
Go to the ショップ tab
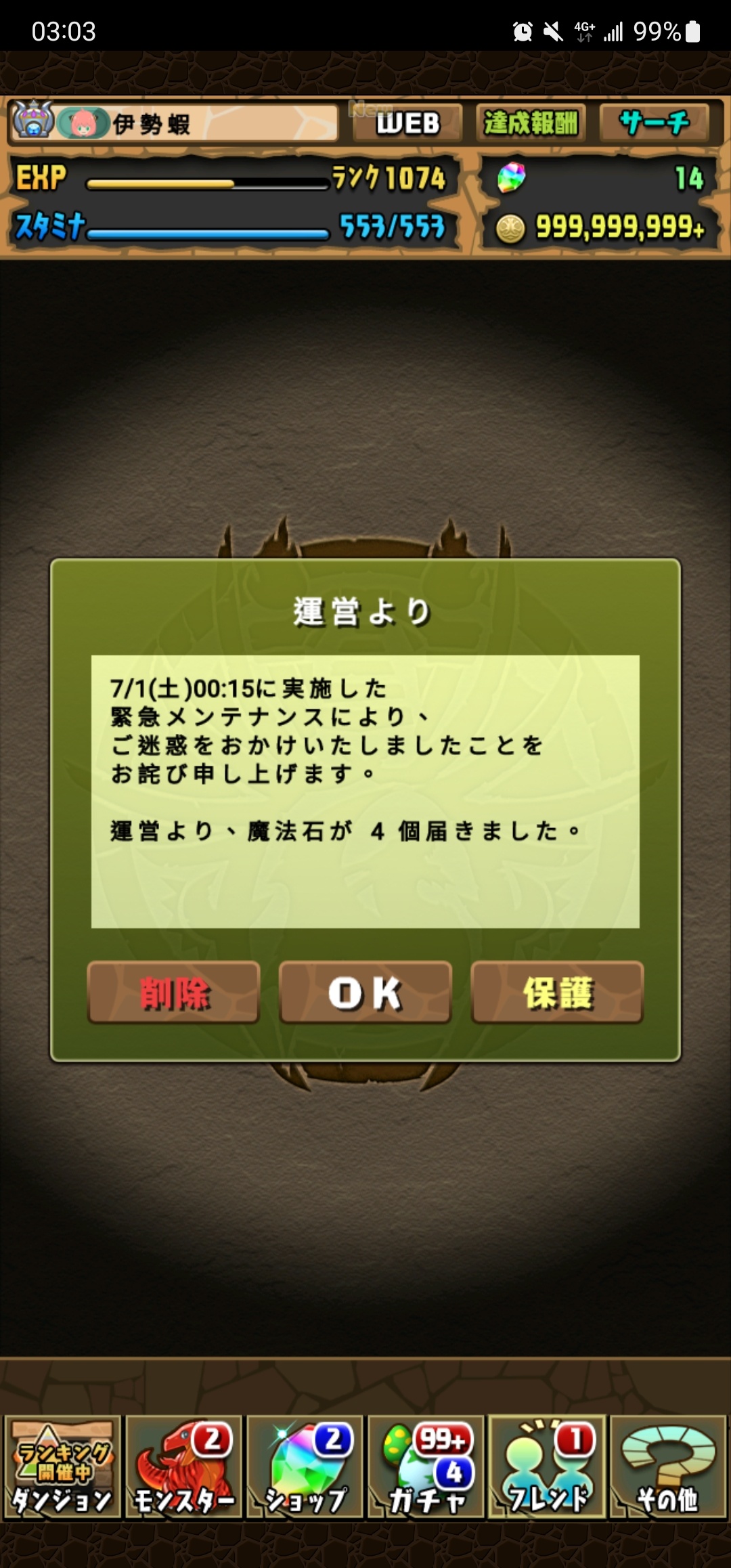tap(305, 1466)
